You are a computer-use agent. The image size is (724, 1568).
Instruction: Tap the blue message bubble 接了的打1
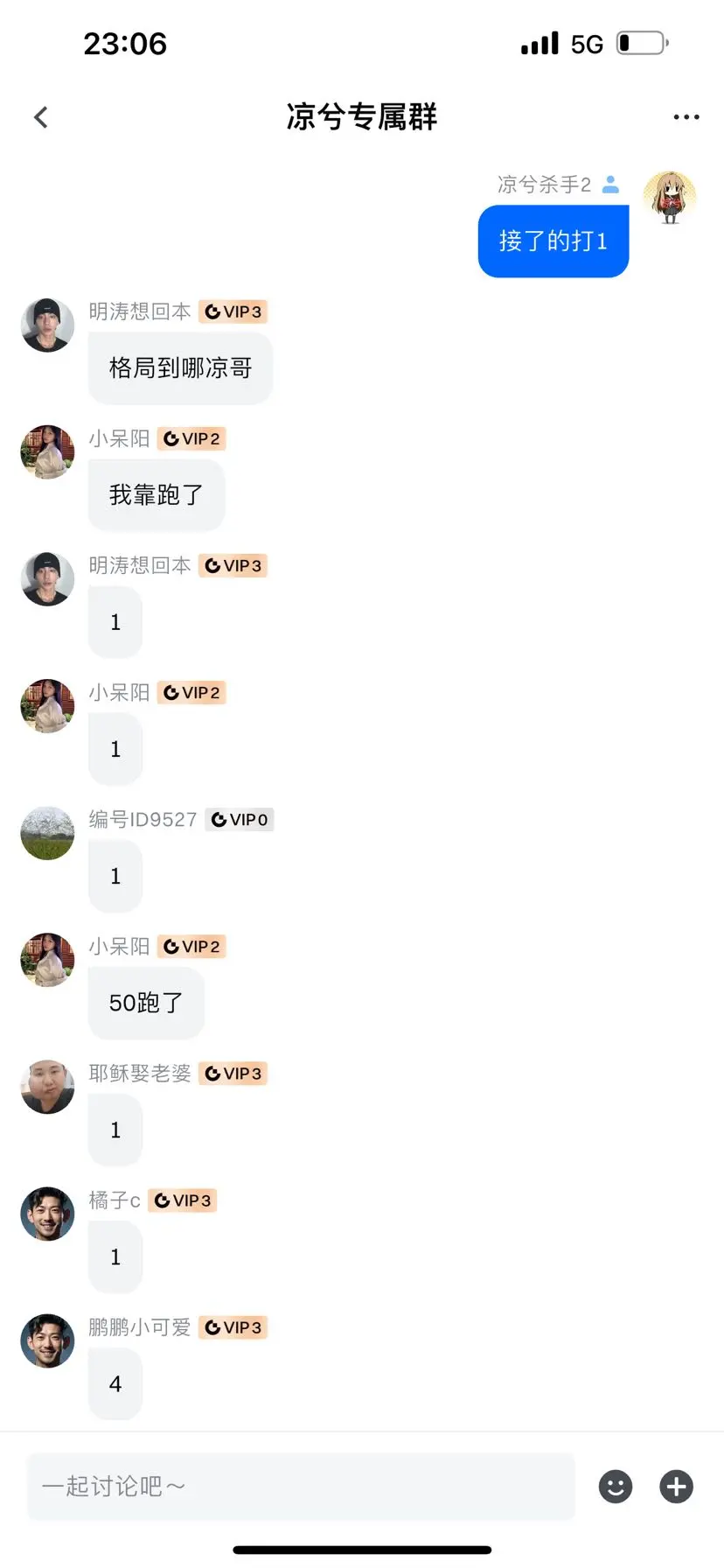point(553,241)
